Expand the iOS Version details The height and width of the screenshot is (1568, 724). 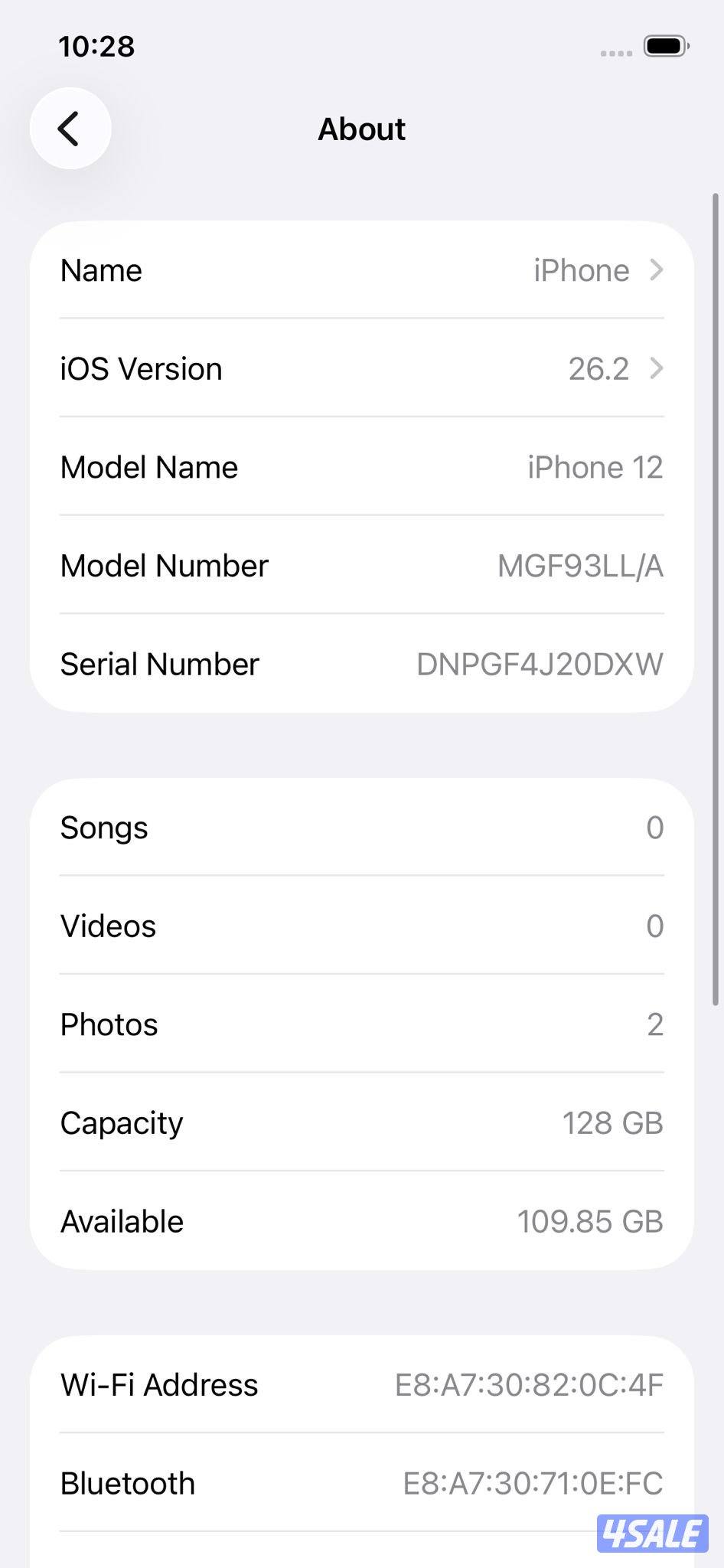click(361, 368)
